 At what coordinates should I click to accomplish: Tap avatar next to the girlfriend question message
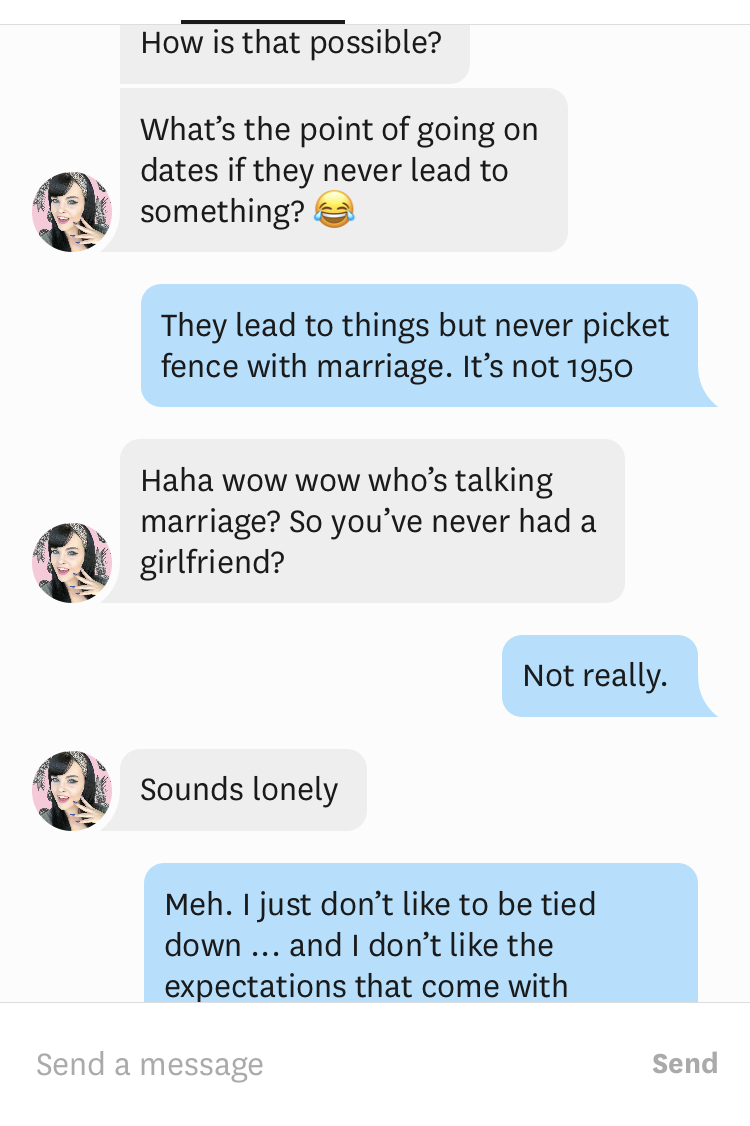[x=71, y=562]
